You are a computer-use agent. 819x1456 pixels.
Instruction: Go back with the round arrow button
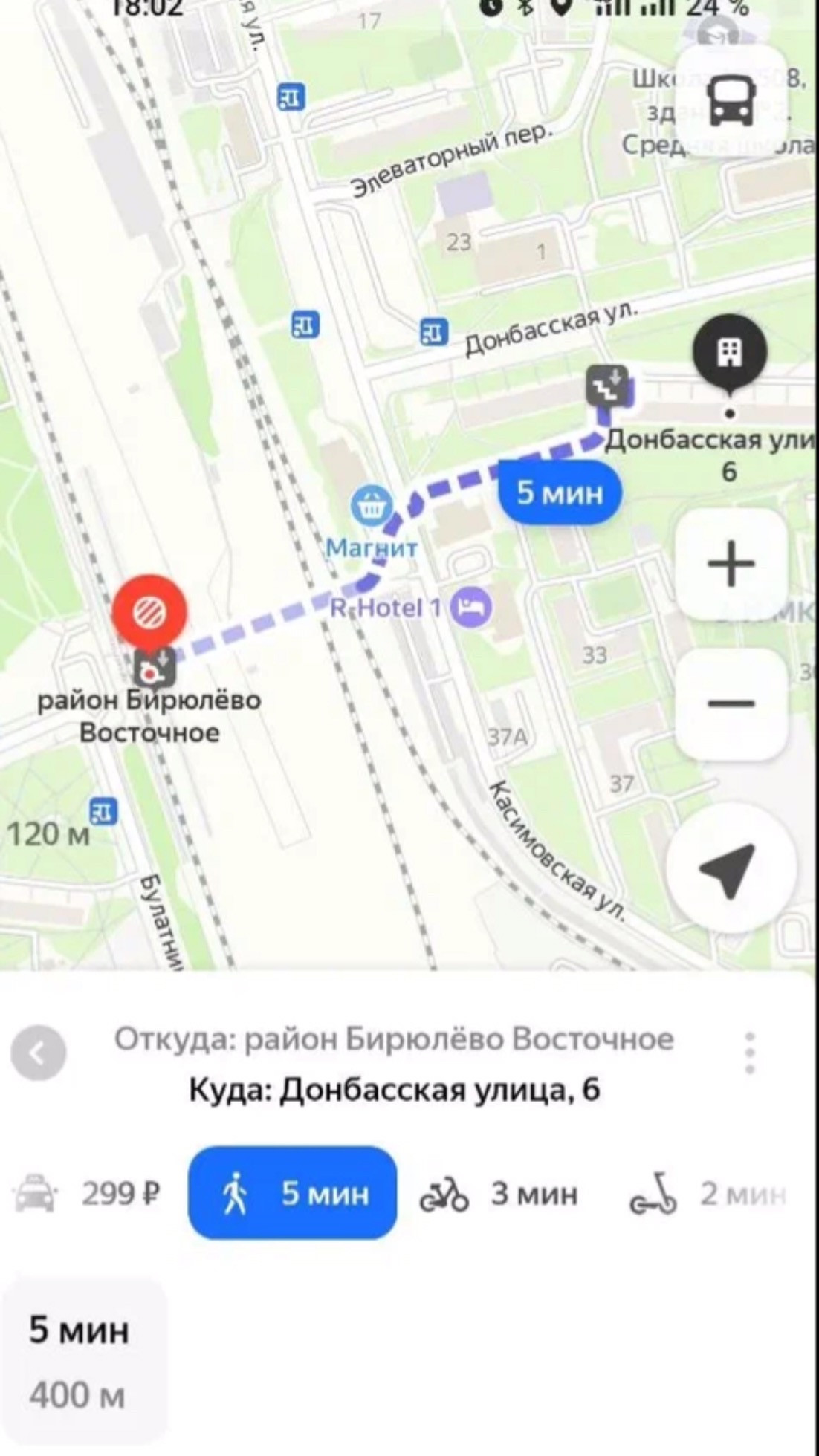(x=39, y=1053)
